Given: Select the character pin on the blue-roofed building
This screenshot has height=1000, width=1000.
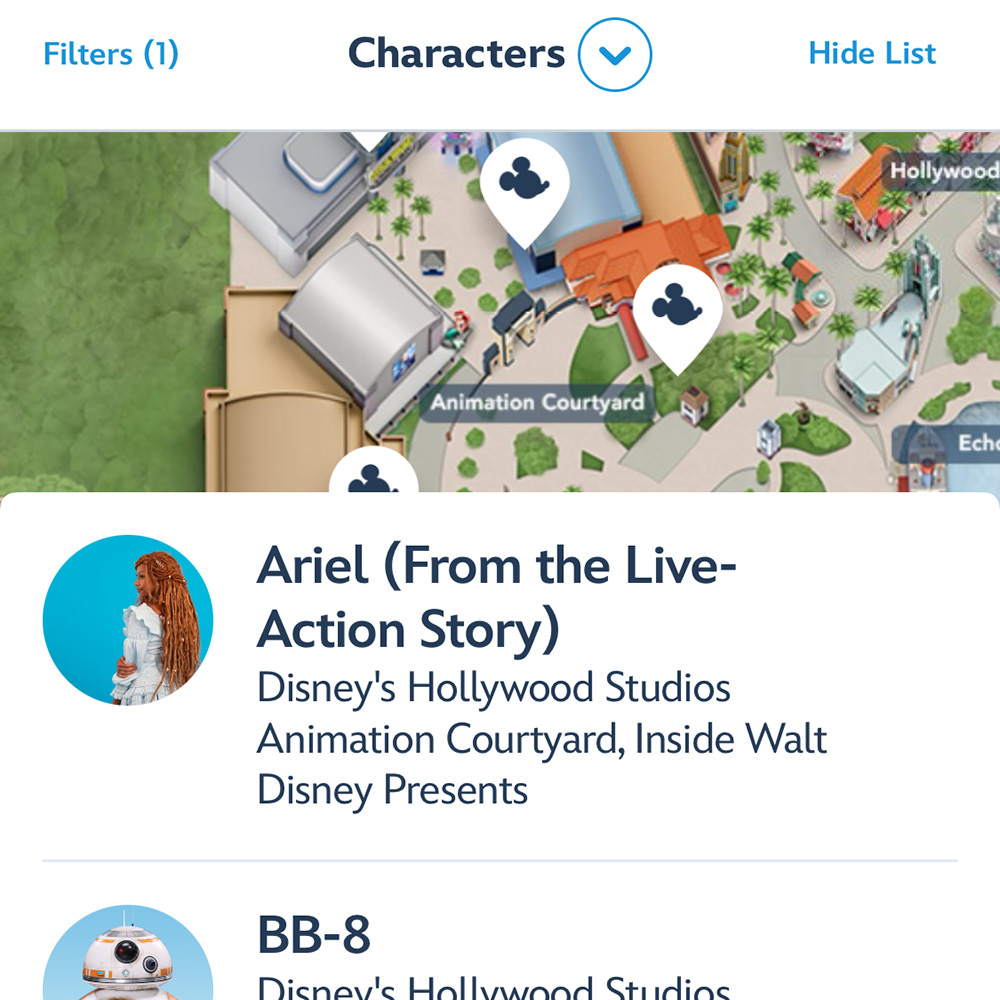Looking at the screenshot, I should click(x=524, y=183).
